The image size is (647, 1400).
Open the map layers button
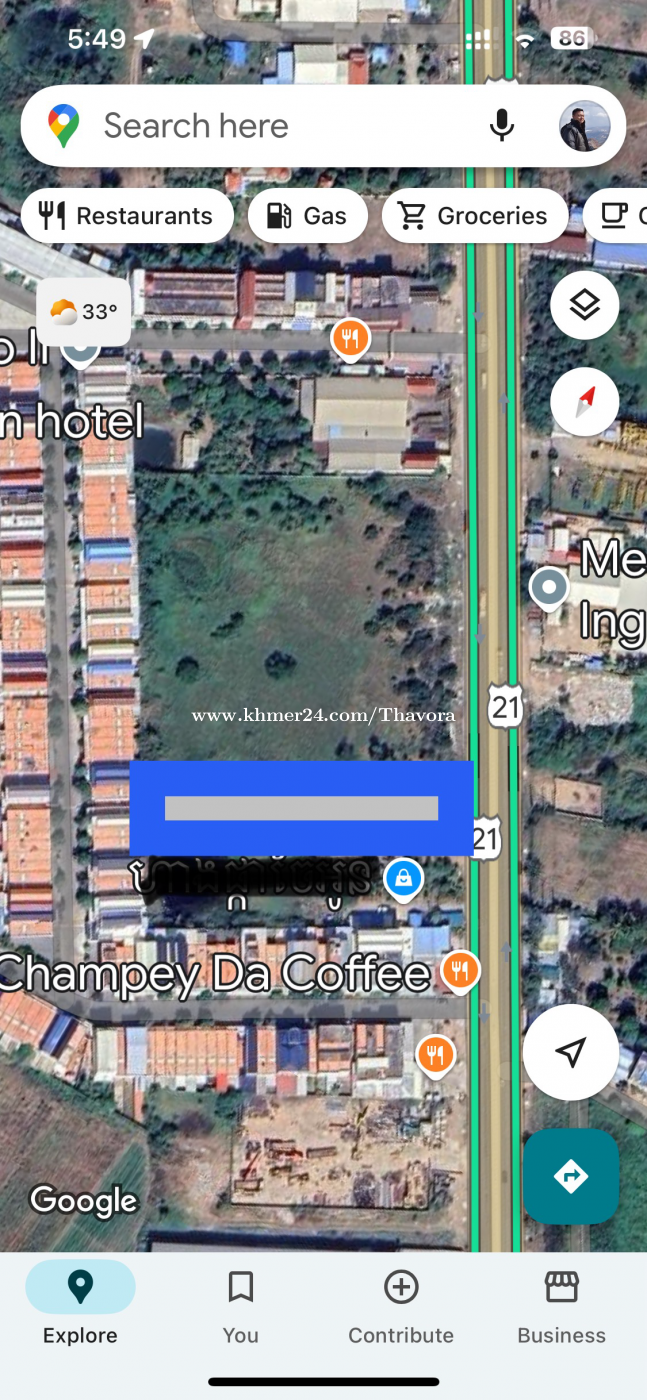pyautogui.click(x=584, y=305)
